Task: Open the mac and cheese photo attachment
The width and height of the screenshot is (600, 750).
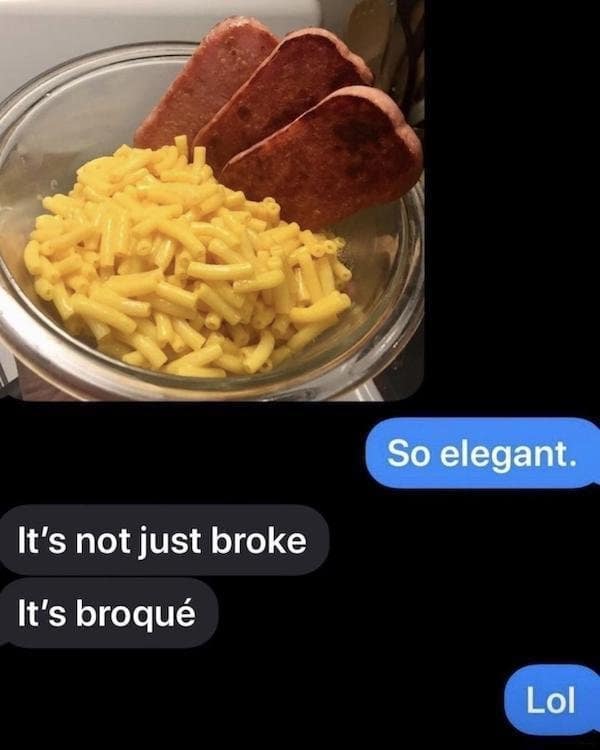Action: [212, 200]
